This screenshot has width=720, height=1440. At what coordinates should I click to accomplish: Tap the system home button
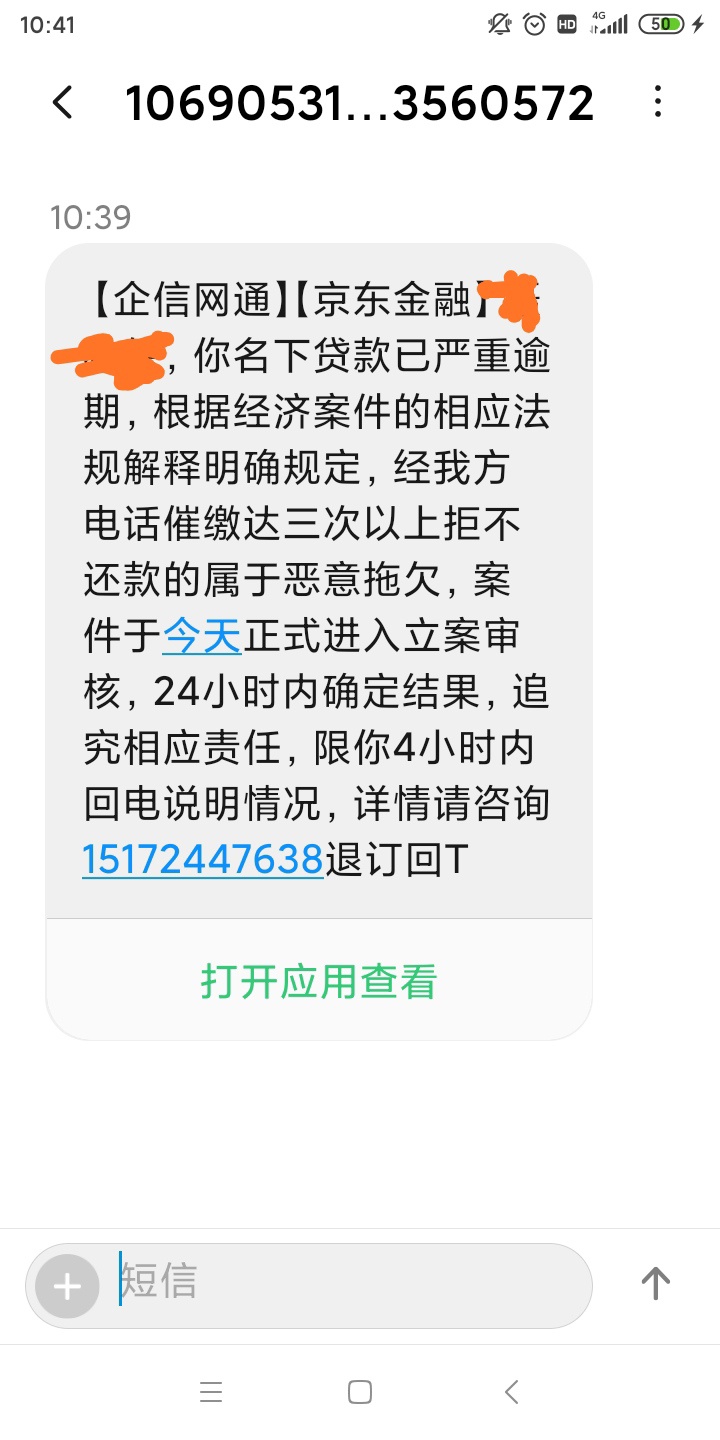[x=360, y=1392]
